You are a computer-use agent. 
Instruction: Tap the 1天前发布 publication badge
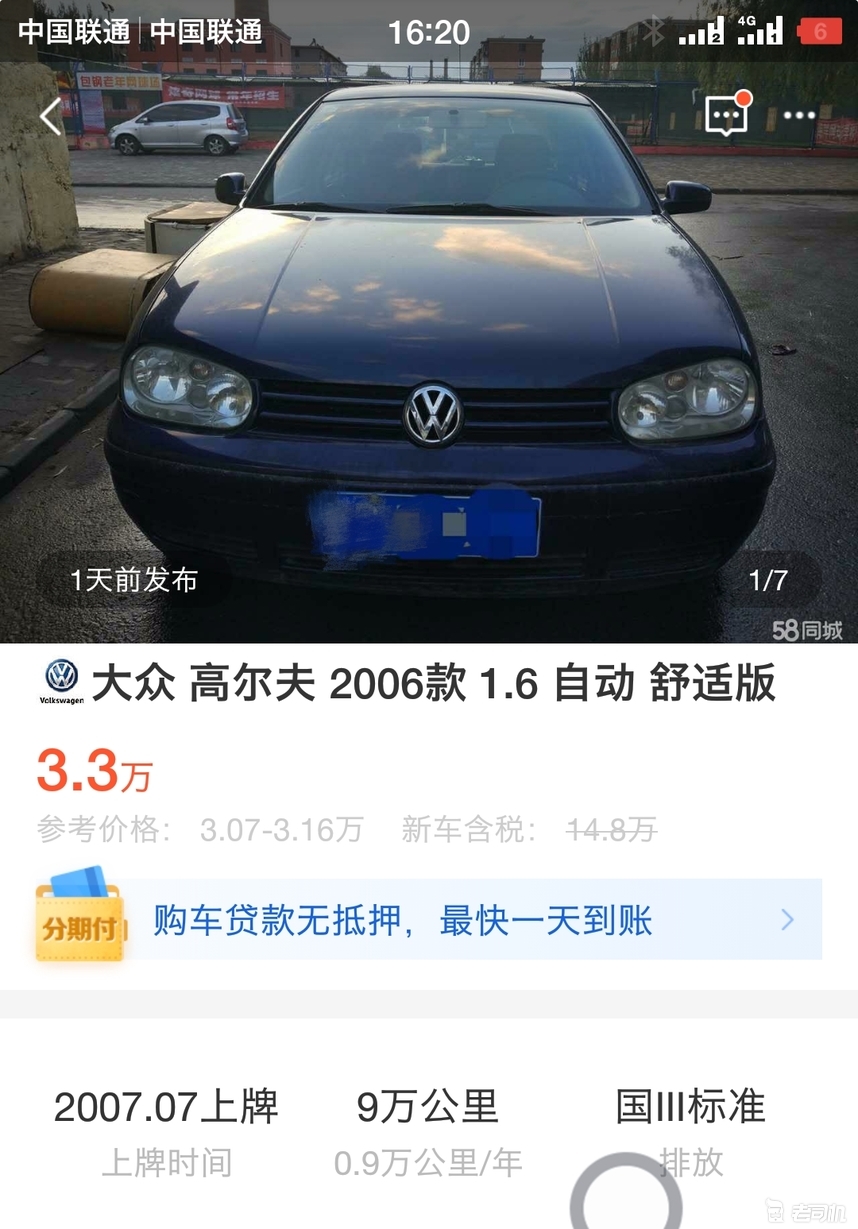(x=133, y=579)
